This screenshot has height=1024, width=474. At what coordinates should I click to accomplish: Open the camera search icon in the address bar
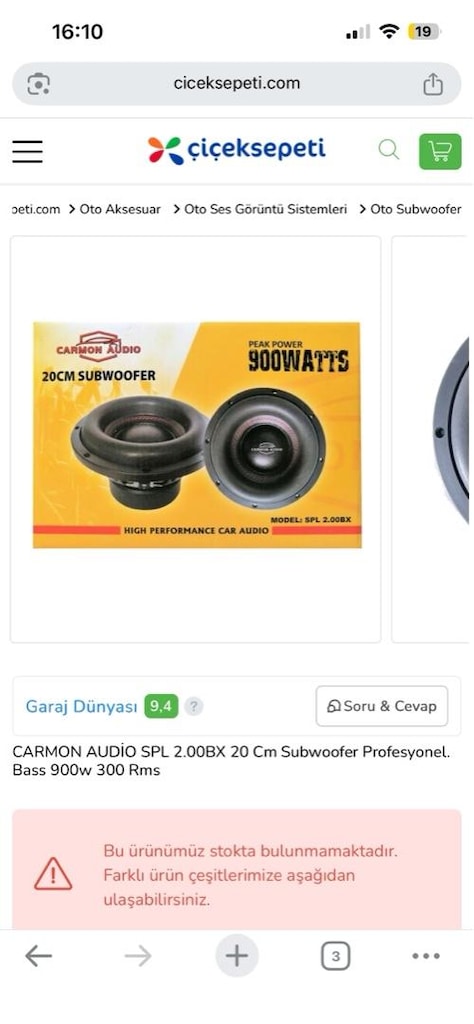[x=39, y=84]
